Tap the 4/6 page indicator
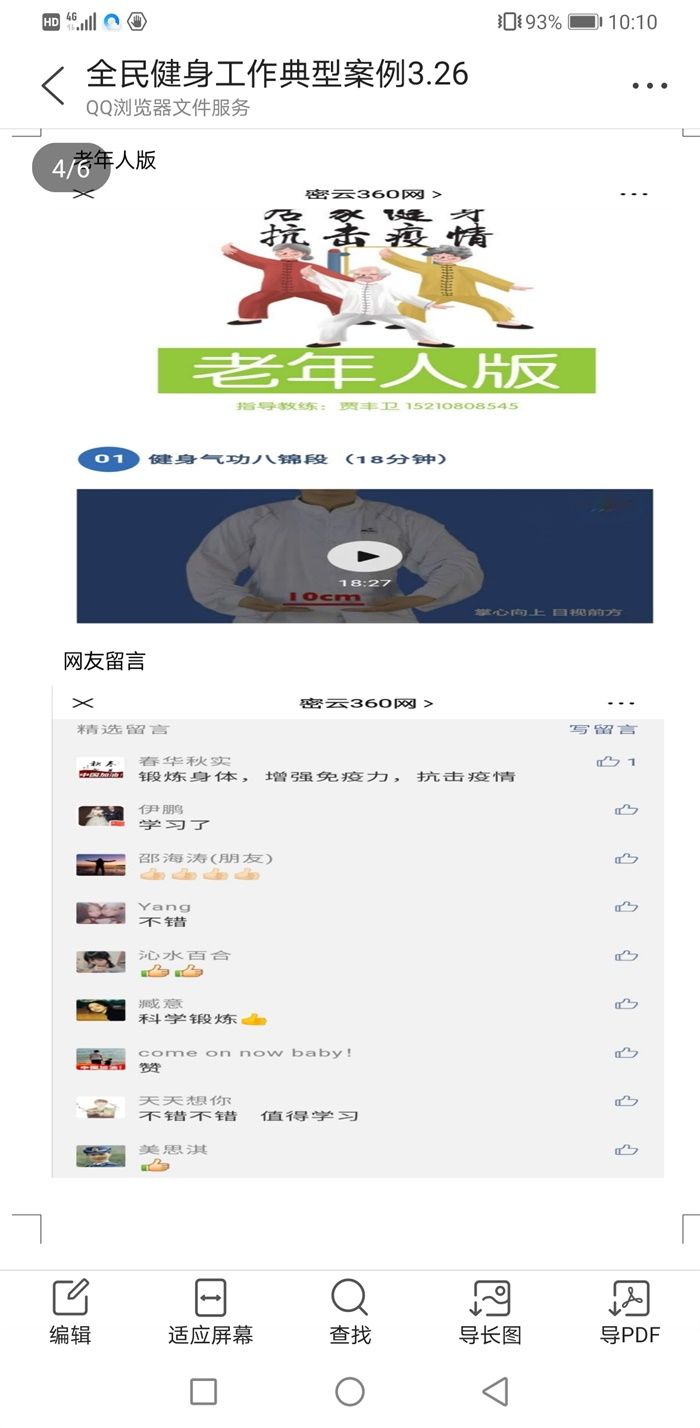Image resolution: width=700 pixels, height=1428 pixels. [70, 167]
